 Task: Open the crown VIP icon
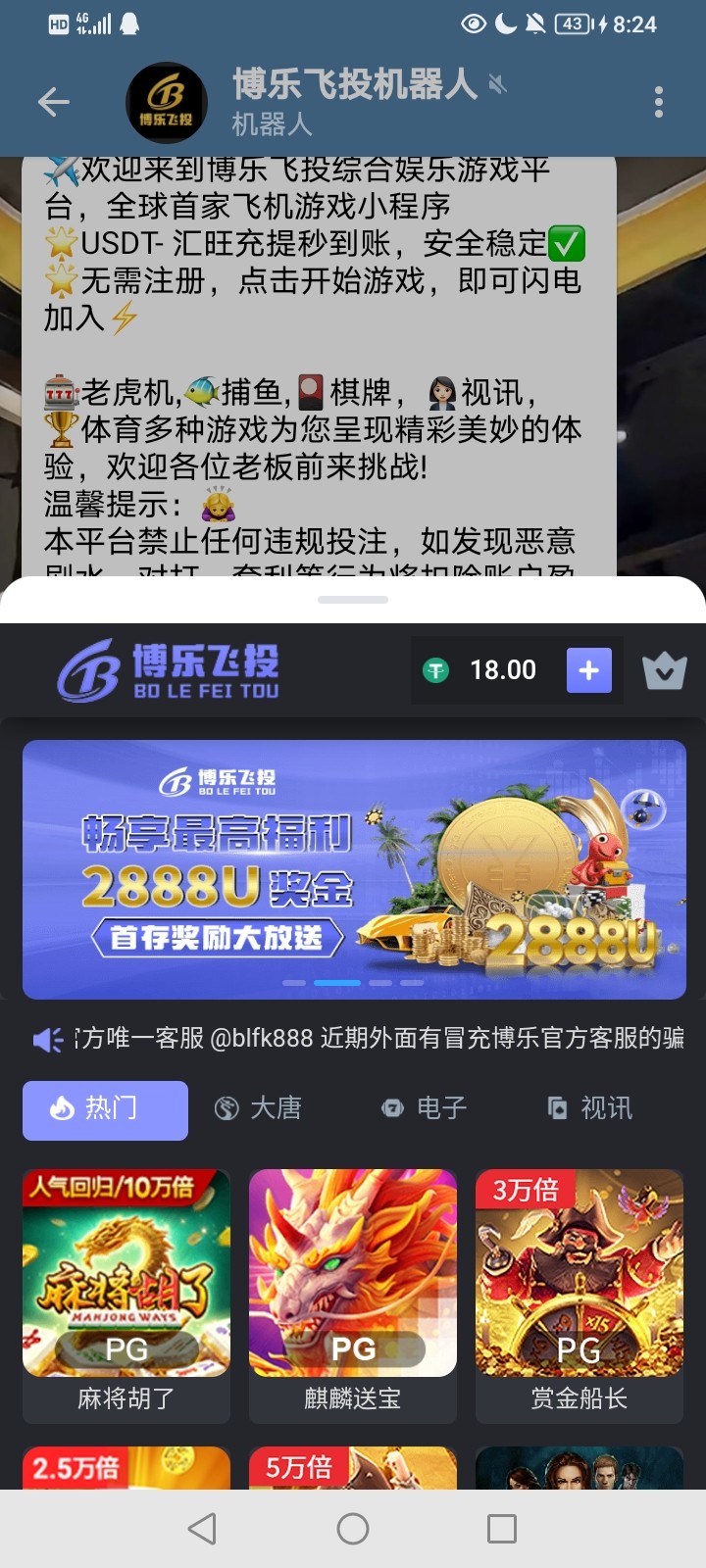coord(664,671)
